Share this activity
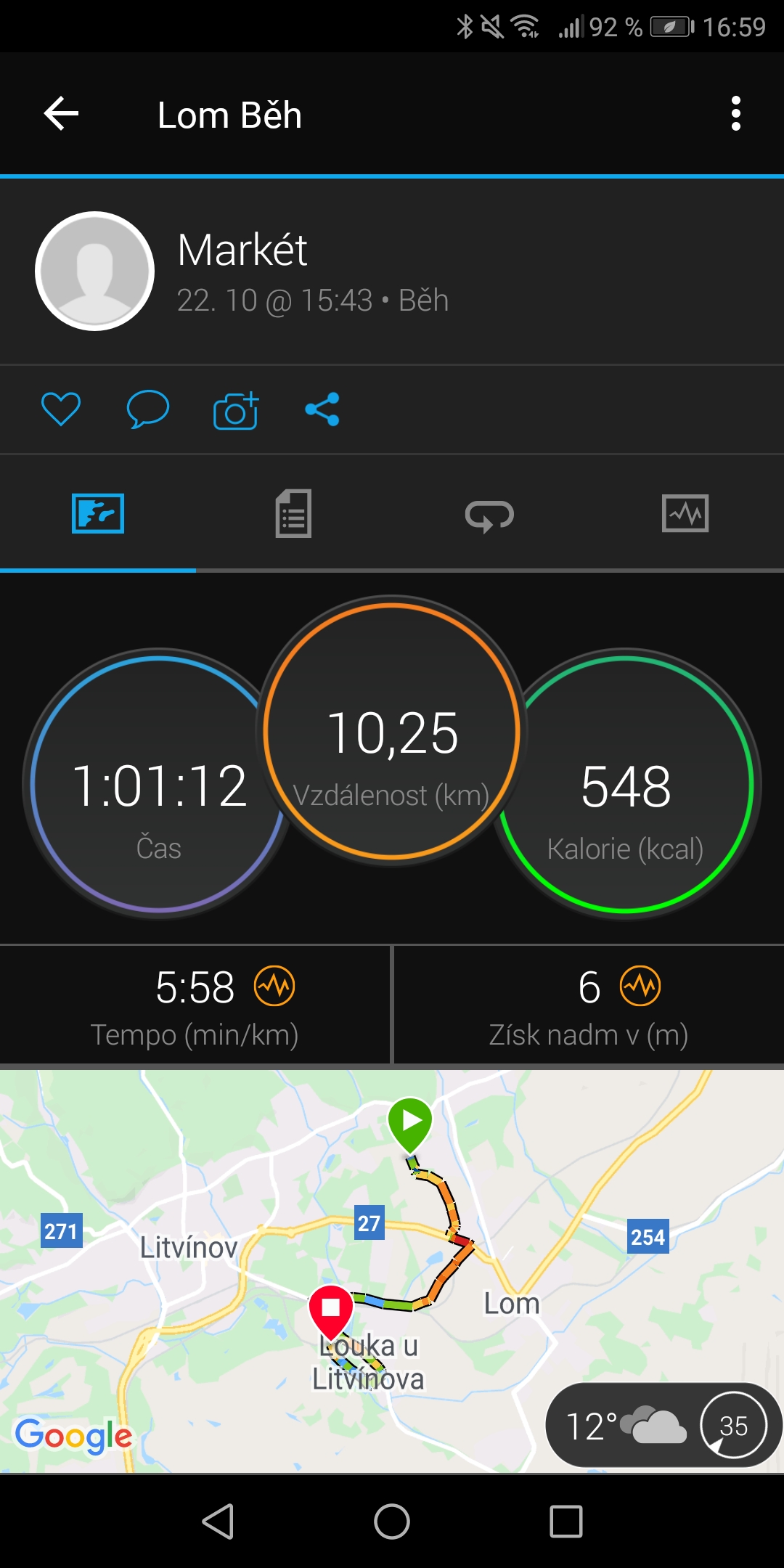The width and height of the screenshot is (784, 1568). 322,409
